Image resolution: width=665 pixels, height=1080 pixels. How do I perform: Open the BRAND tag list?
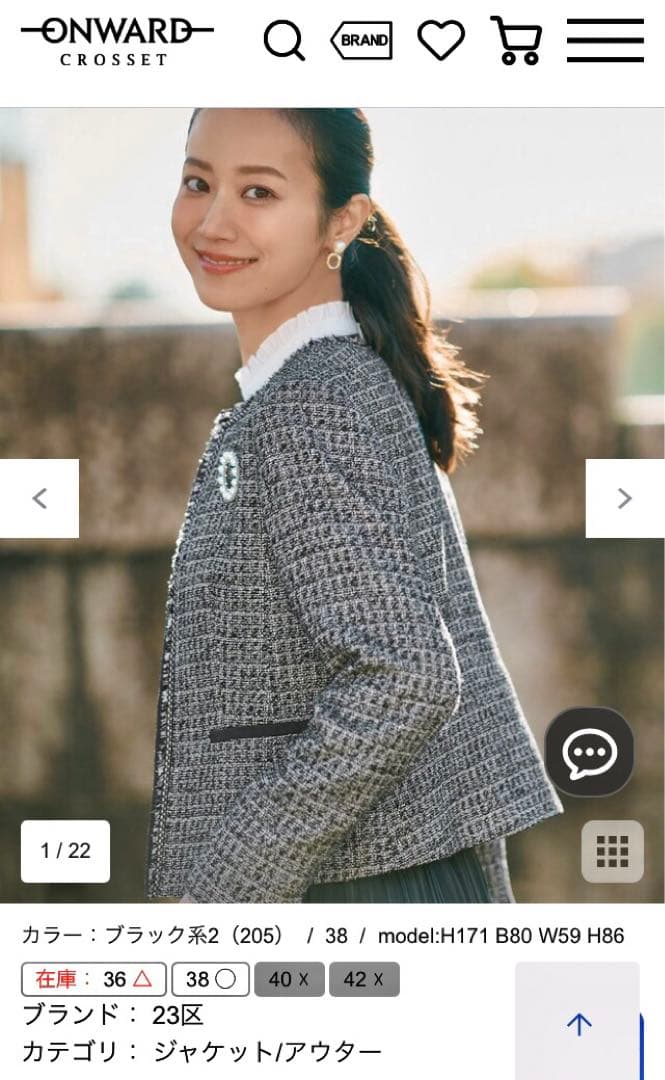tap(361, 41)
